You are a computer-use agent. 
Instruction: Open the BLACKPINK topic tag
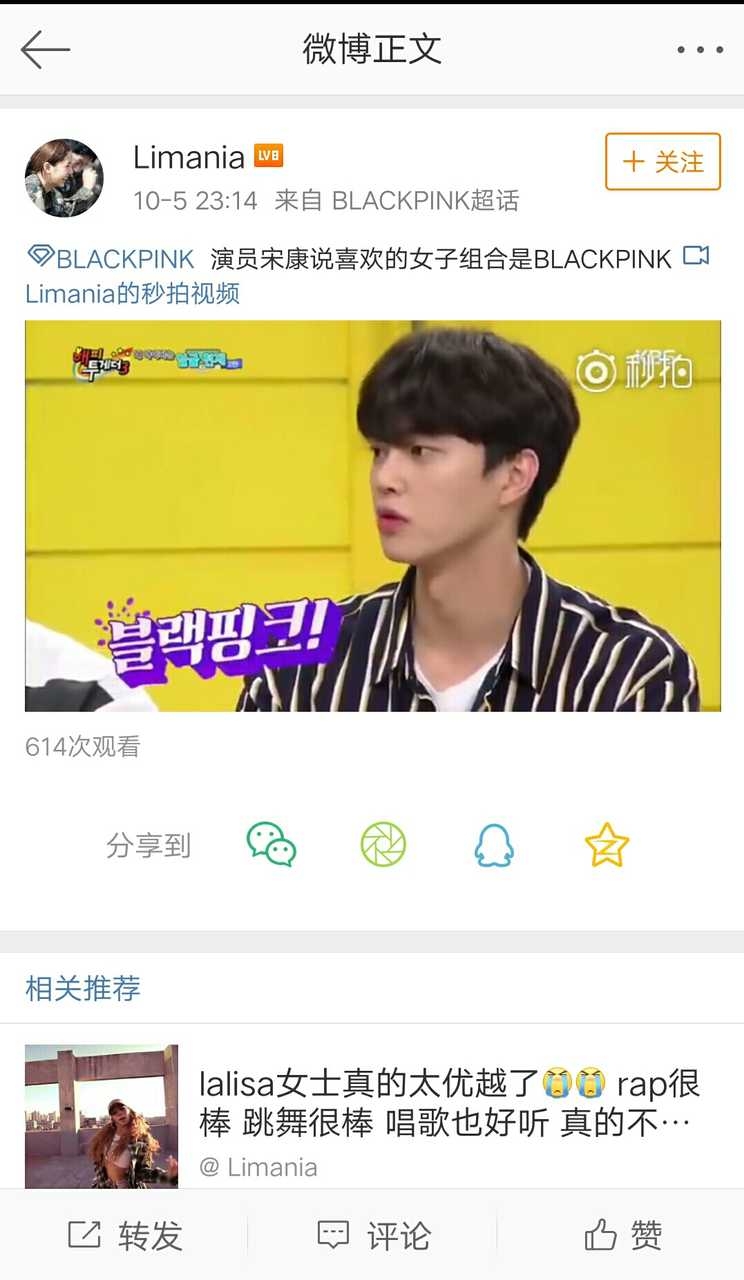click(111, 259)
